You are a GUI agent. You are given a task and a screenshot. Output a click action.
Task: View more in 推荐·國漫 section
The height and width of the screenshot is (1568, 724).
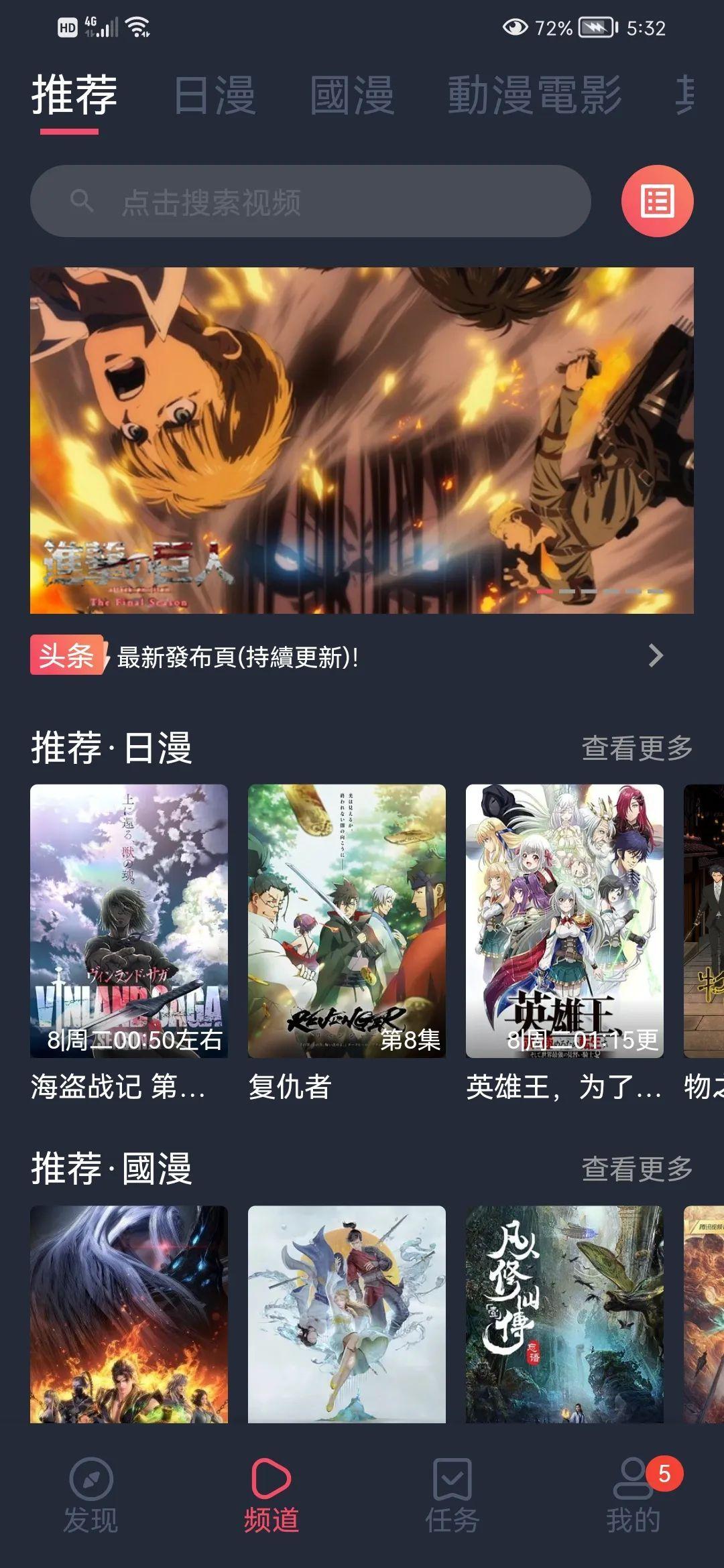(637, 1169)
